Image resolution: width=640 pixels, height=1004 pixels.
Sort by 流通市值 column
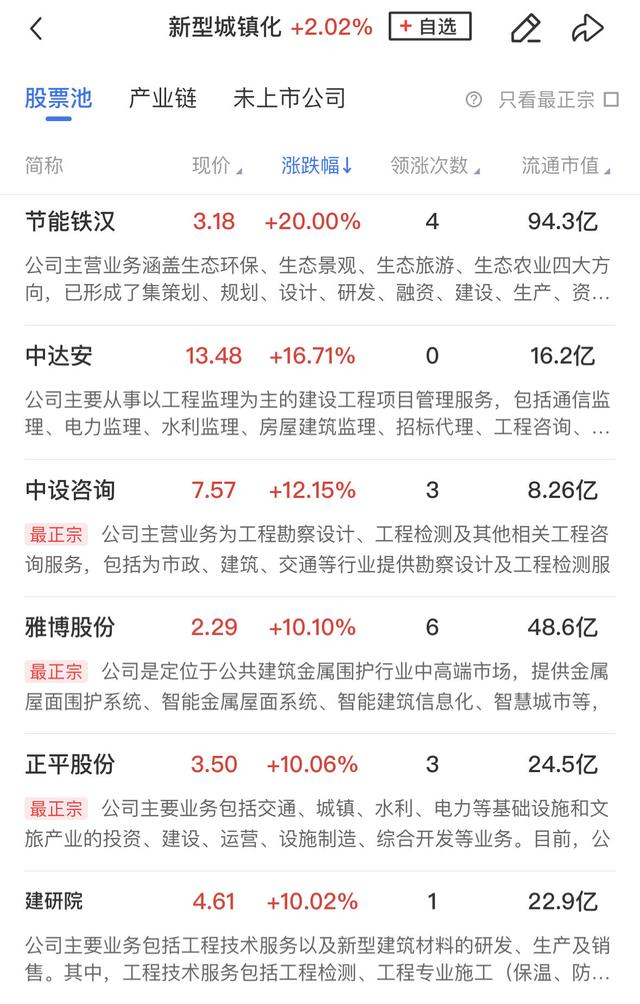click(x=565, y=166)
